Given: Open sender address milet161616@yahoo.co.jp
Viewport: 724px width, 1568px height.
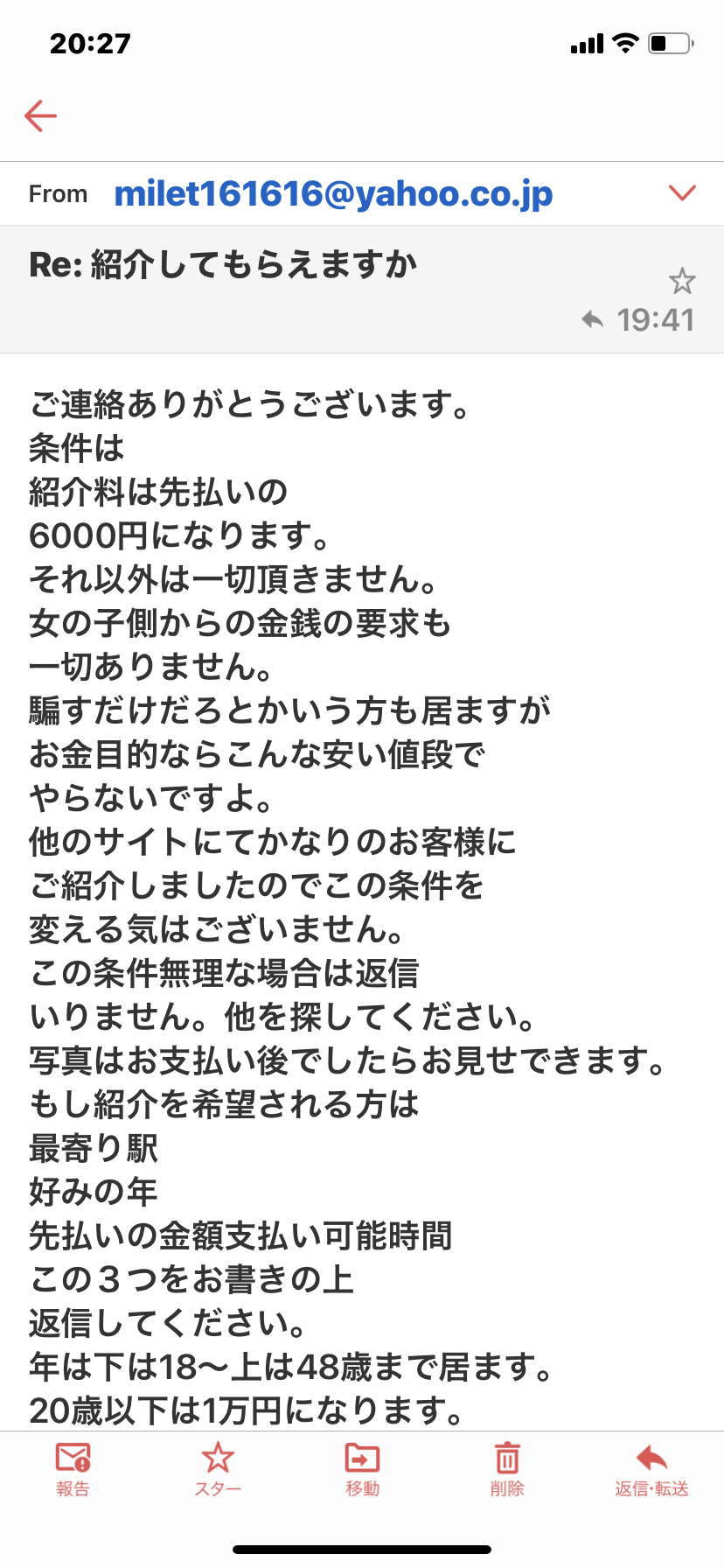Looking at the screenshot, I should click(333, 193).
